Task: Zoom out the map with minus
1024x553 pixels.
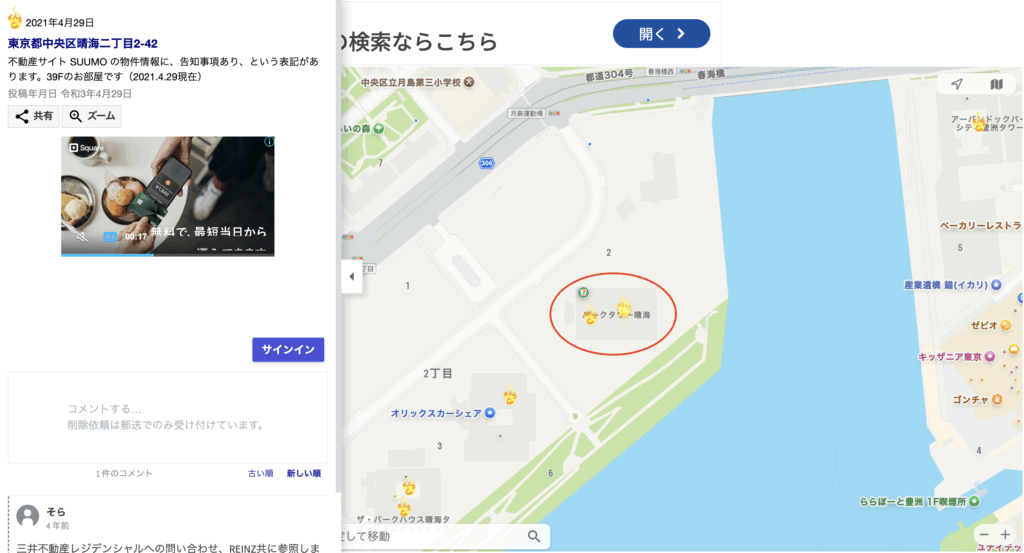Action: [x=983, y=535]
